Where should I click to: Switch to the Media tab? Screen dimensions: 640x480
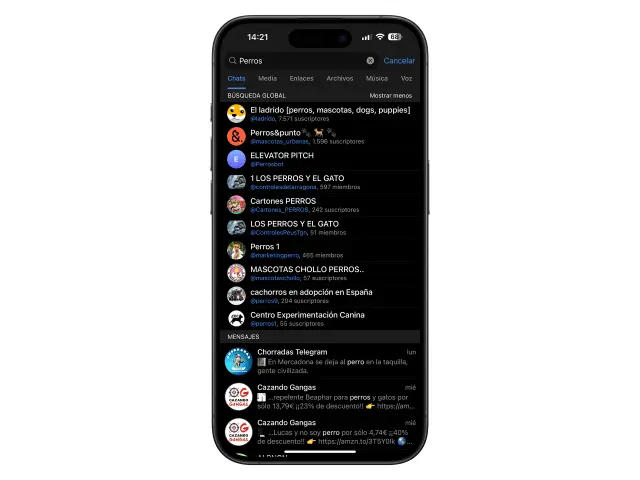tap(267, 78)
